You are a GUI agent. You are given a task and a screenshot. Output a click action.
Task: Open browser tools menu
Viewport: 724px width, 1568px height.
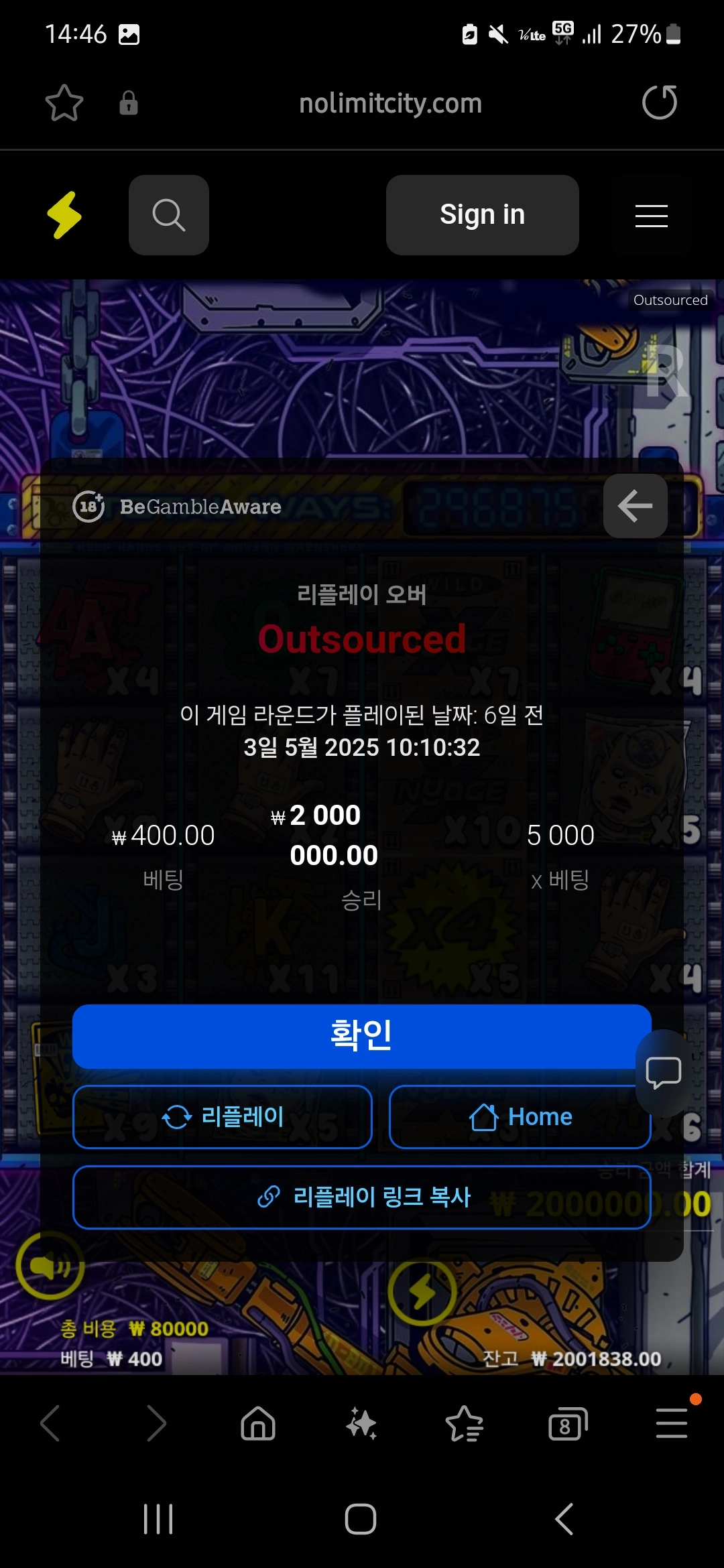(x=671, y=1424)
